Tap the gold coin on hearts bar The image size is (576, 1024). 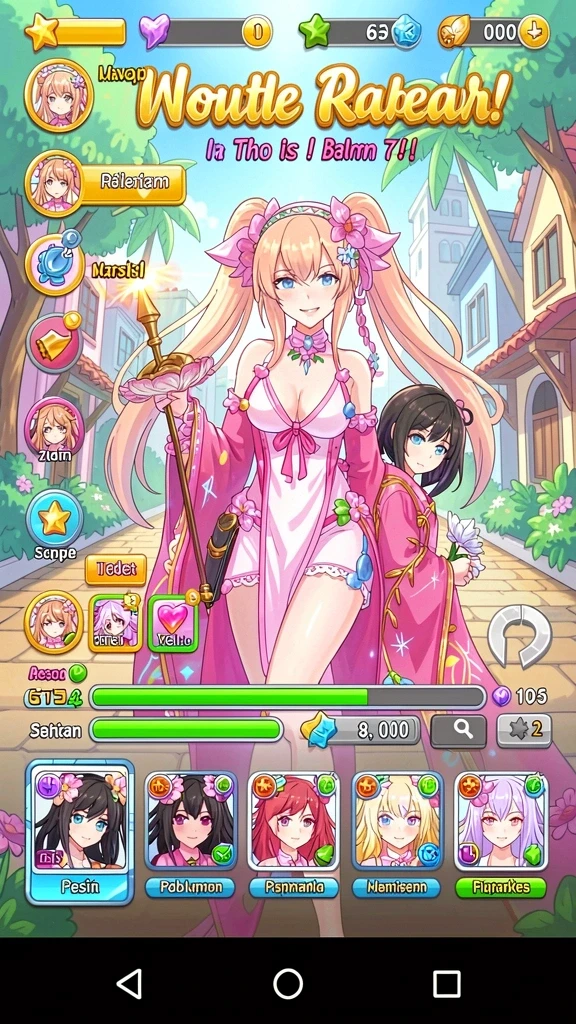pyautogui.click(x=257, y=32)
